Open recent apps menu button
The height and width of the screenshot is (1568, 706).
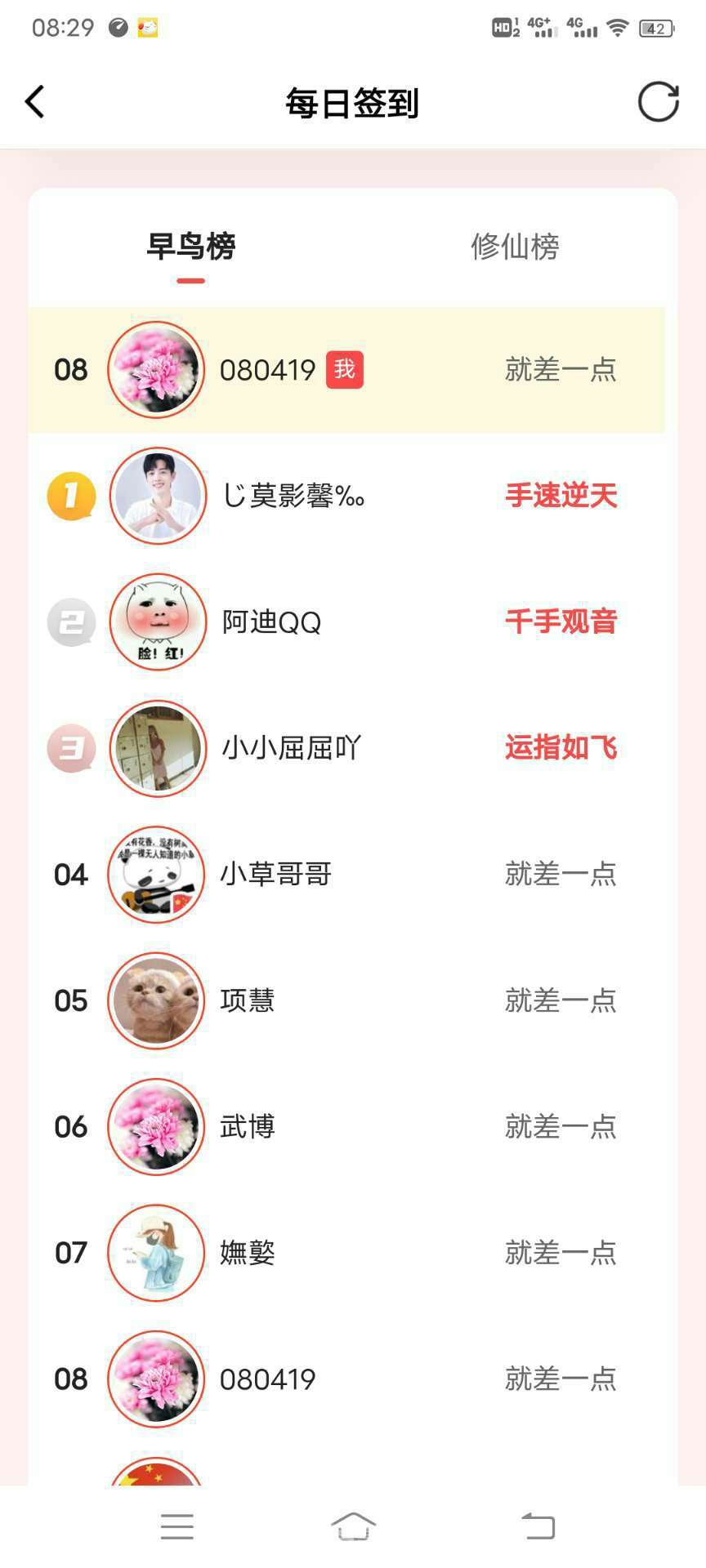coord(177,1526)
